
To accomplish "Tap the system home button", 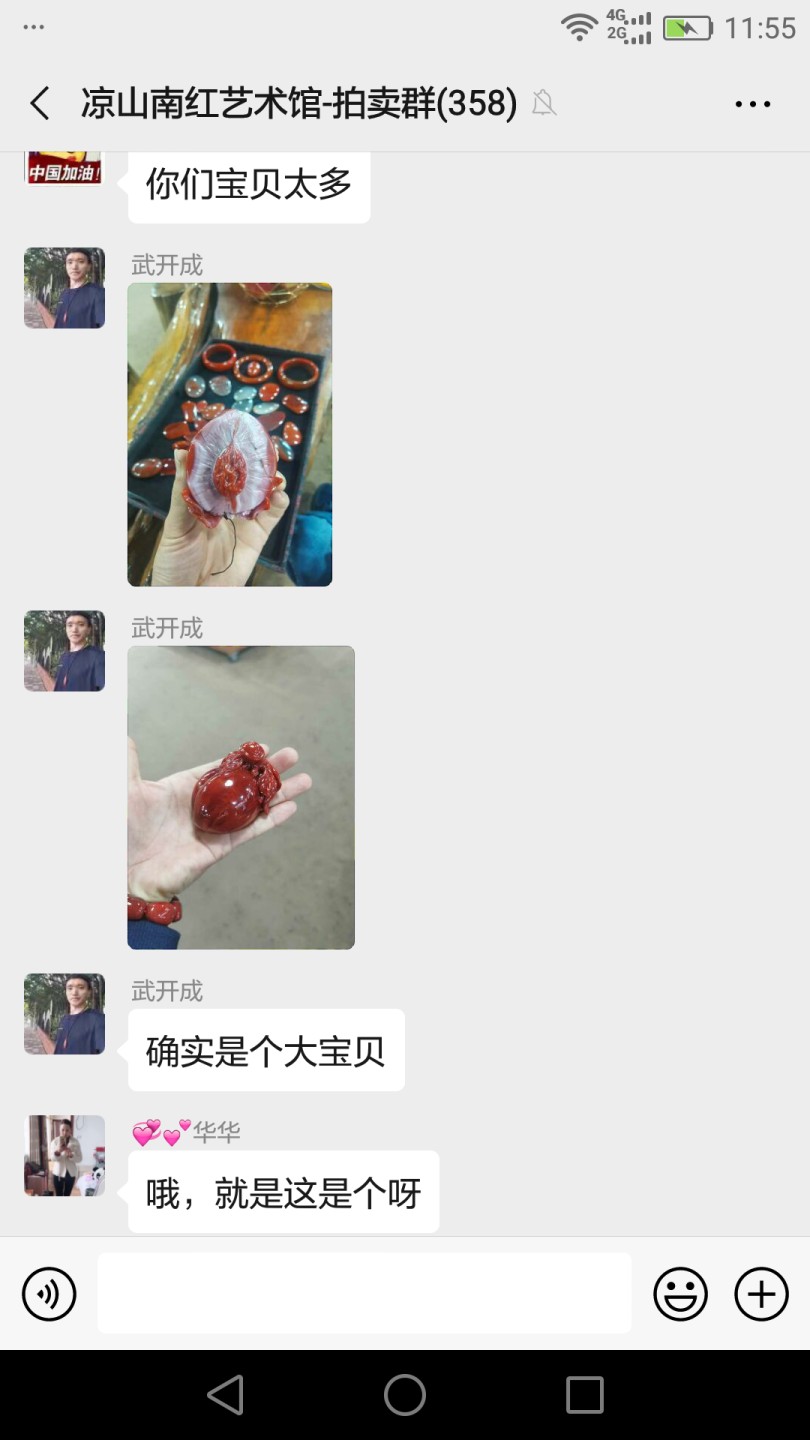I will [x=405, y=1394].
